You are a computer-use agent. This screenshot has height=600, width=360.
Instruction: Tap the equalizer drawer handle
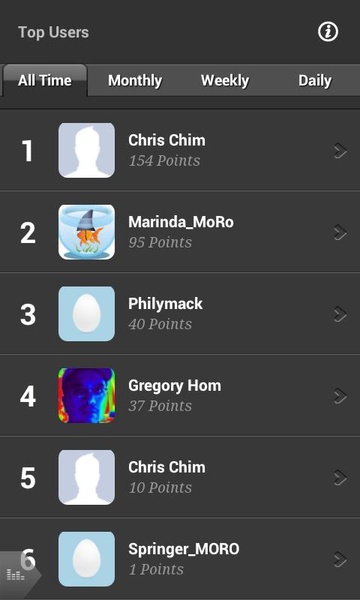pos(17,575)
